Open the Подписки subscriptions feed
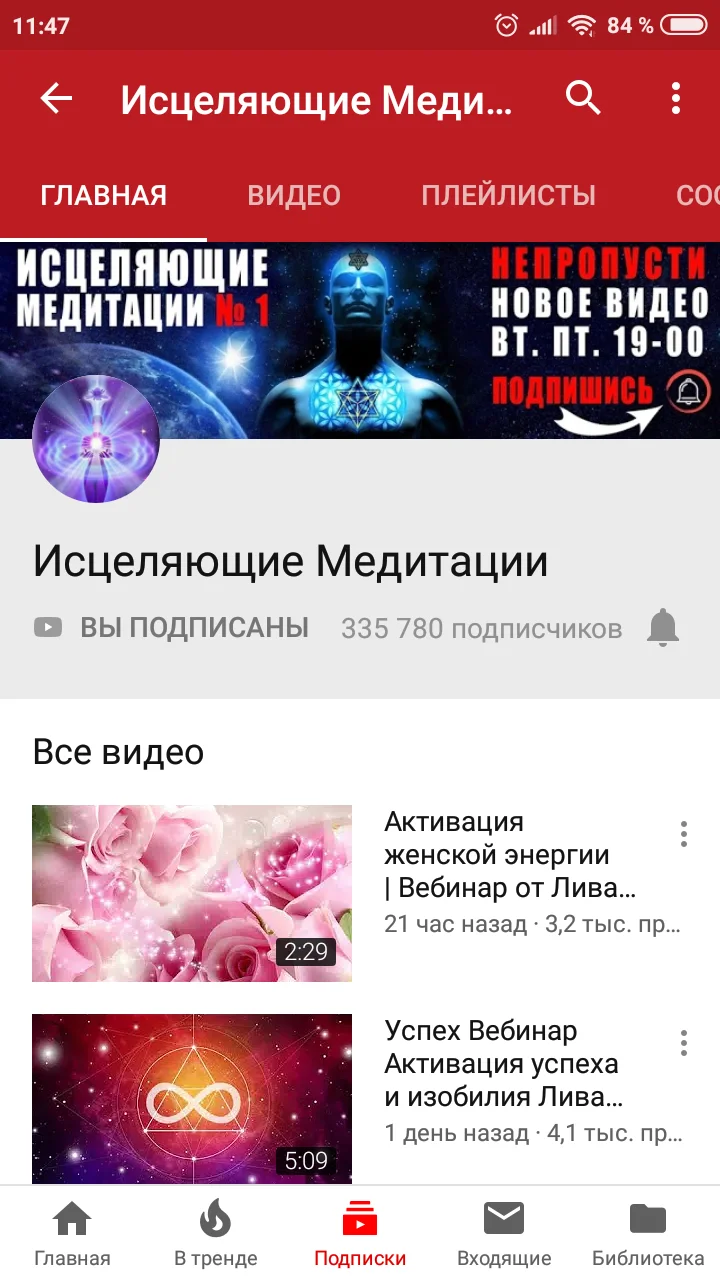This screenshot has width=720, height=1280. coord(360,1228)
